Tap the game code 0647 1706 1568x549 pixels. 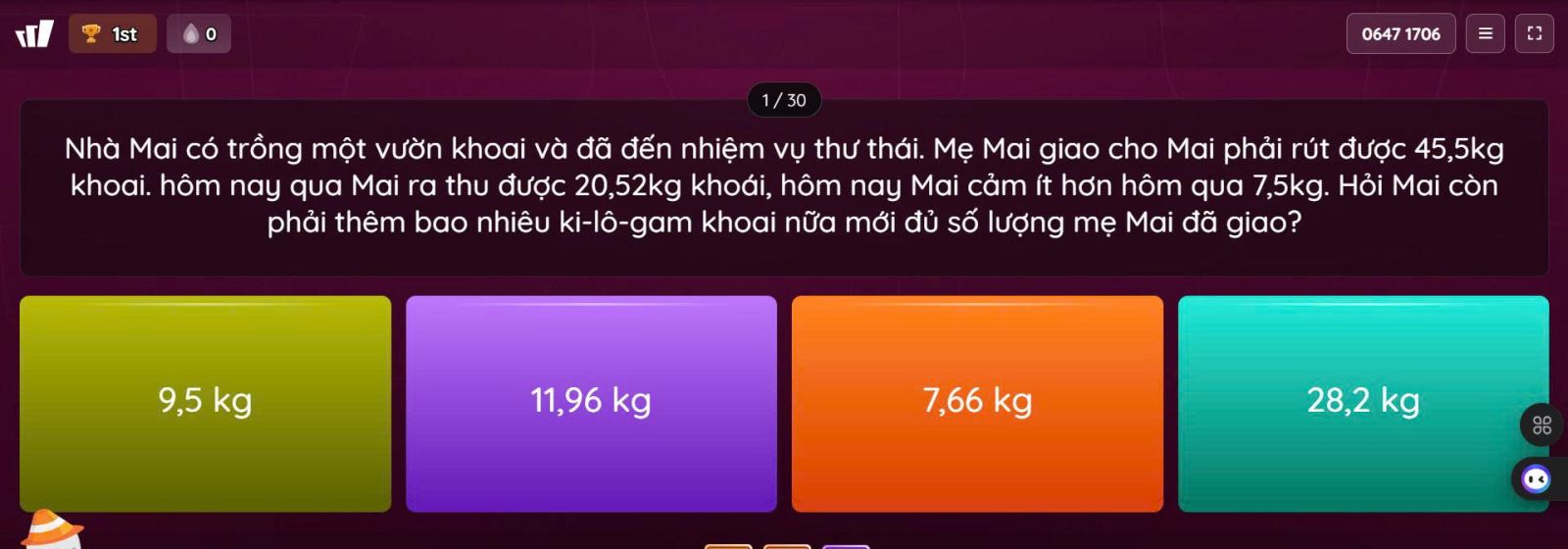(x=1400, y=33)
